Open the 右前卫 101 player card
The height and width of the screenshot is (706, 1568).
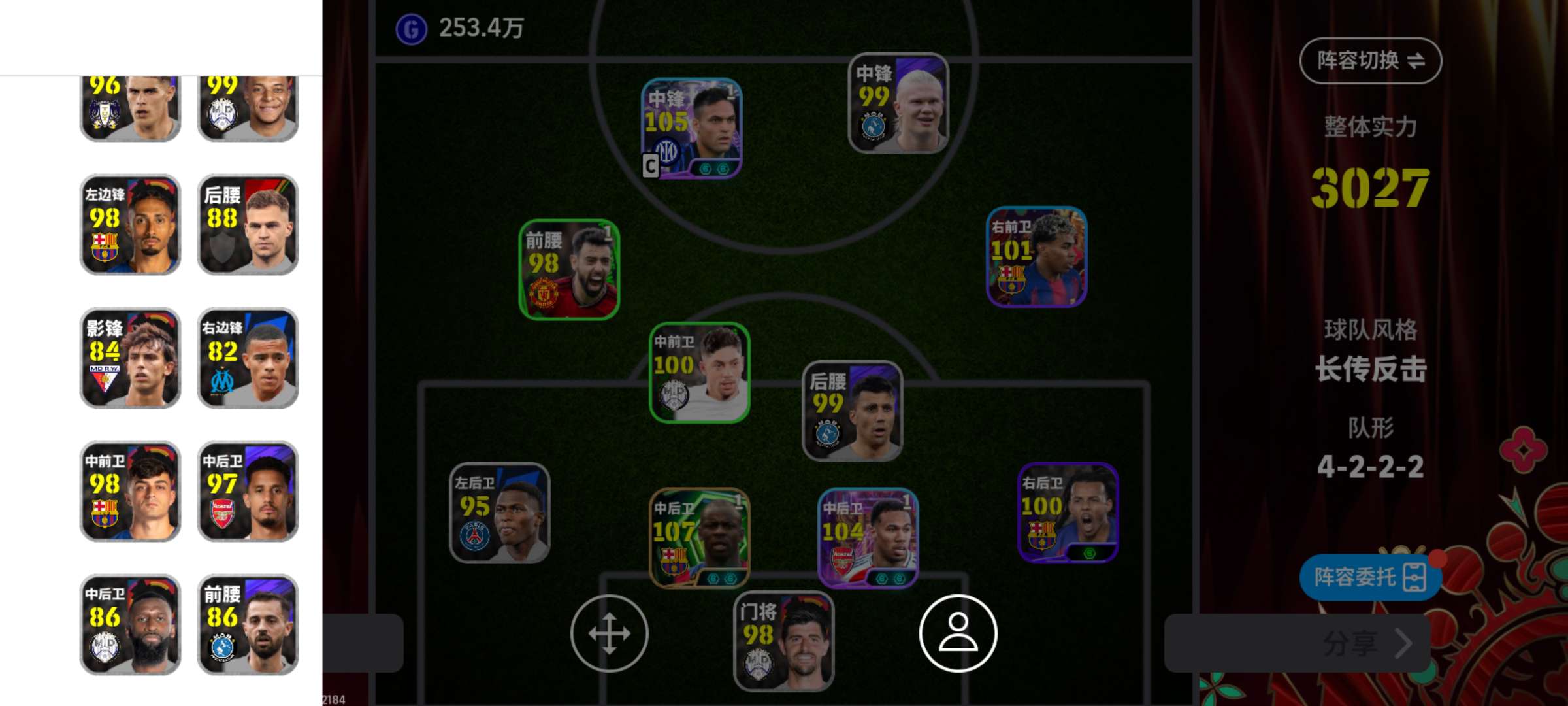click(1036, 257)
